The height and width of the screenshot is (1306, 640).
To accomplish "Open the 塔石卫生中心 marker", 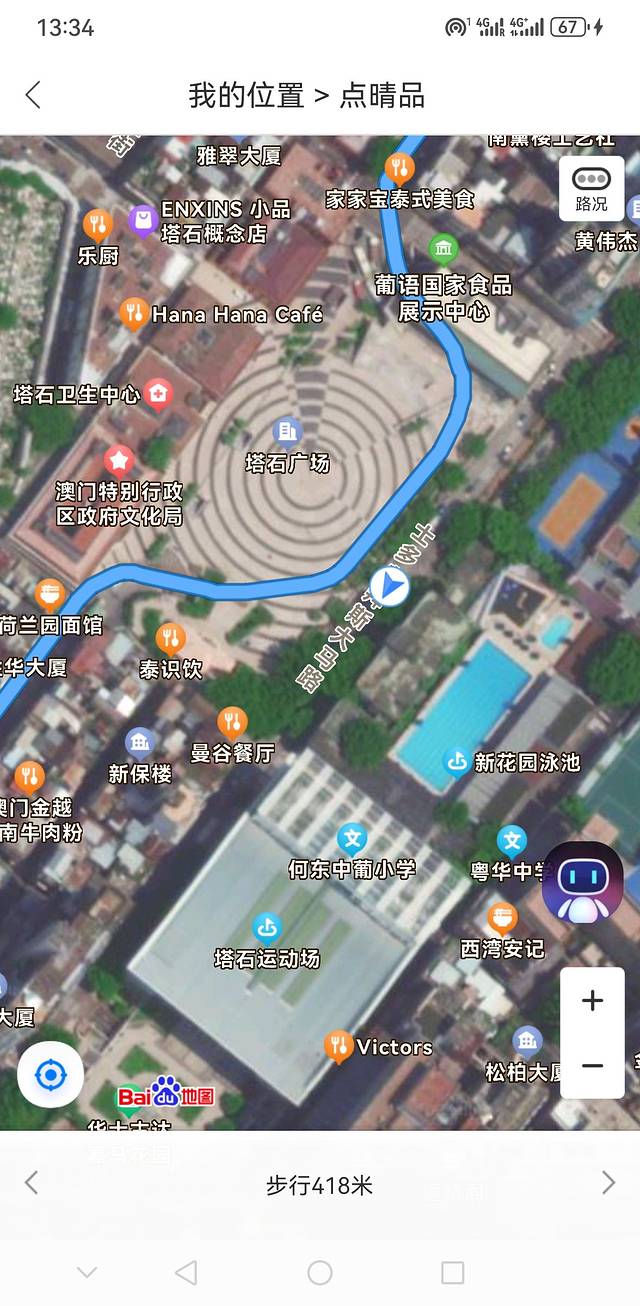I will (x=158, y=394).
